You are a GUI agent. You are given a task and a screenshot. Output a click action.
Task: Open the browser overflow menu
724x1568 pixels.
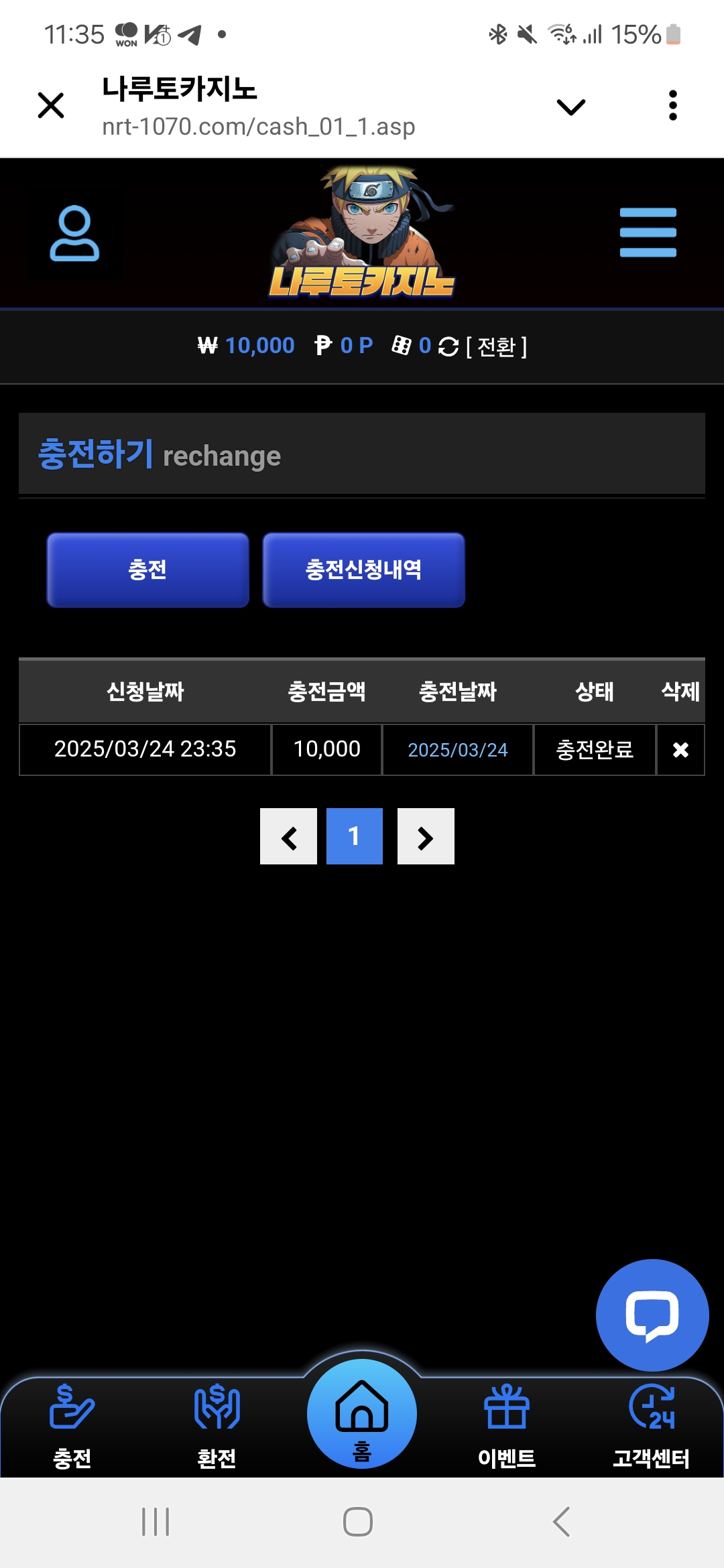click(x=672, y=106)
